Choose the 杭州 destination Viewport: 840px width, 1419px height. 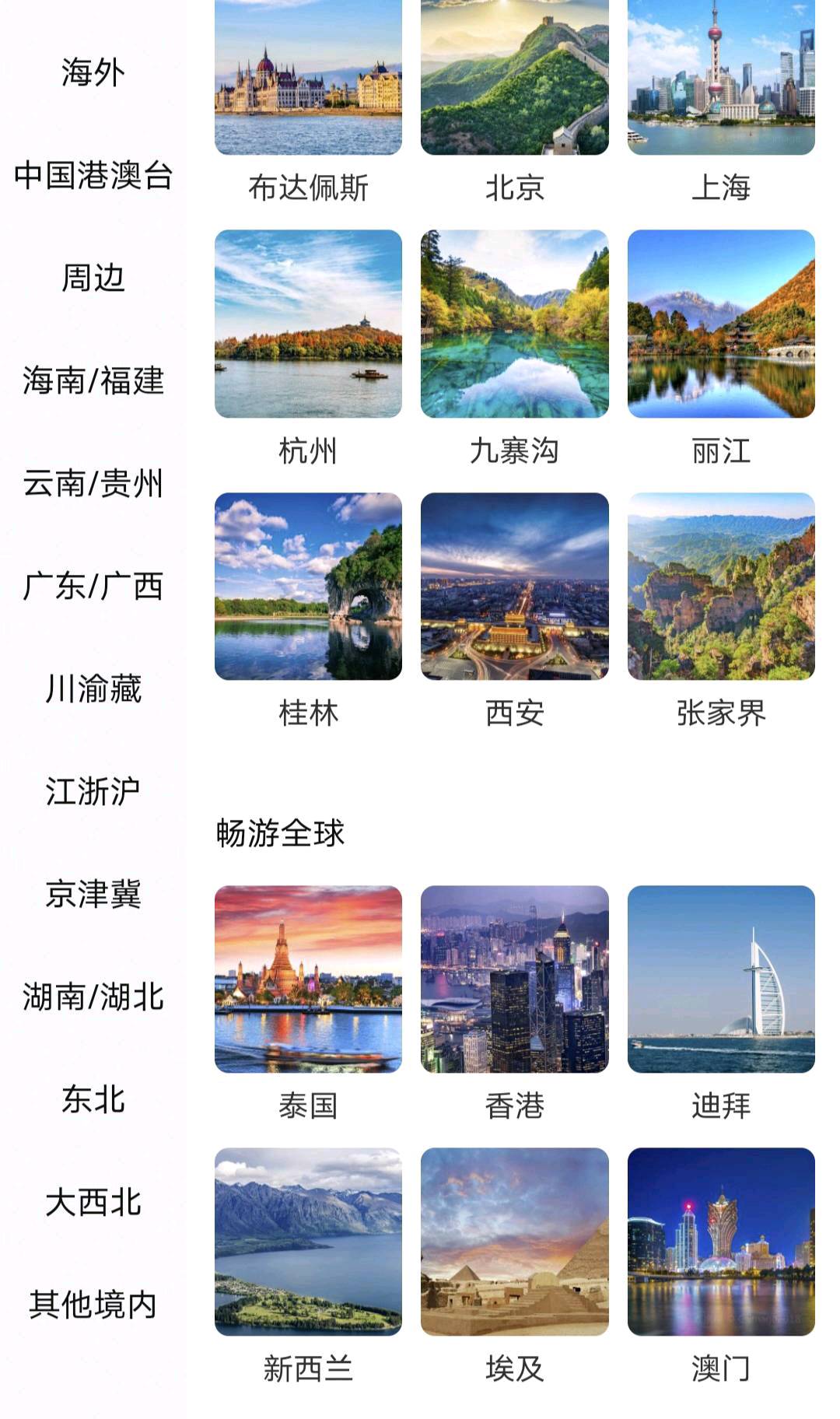tap(308, 349)
